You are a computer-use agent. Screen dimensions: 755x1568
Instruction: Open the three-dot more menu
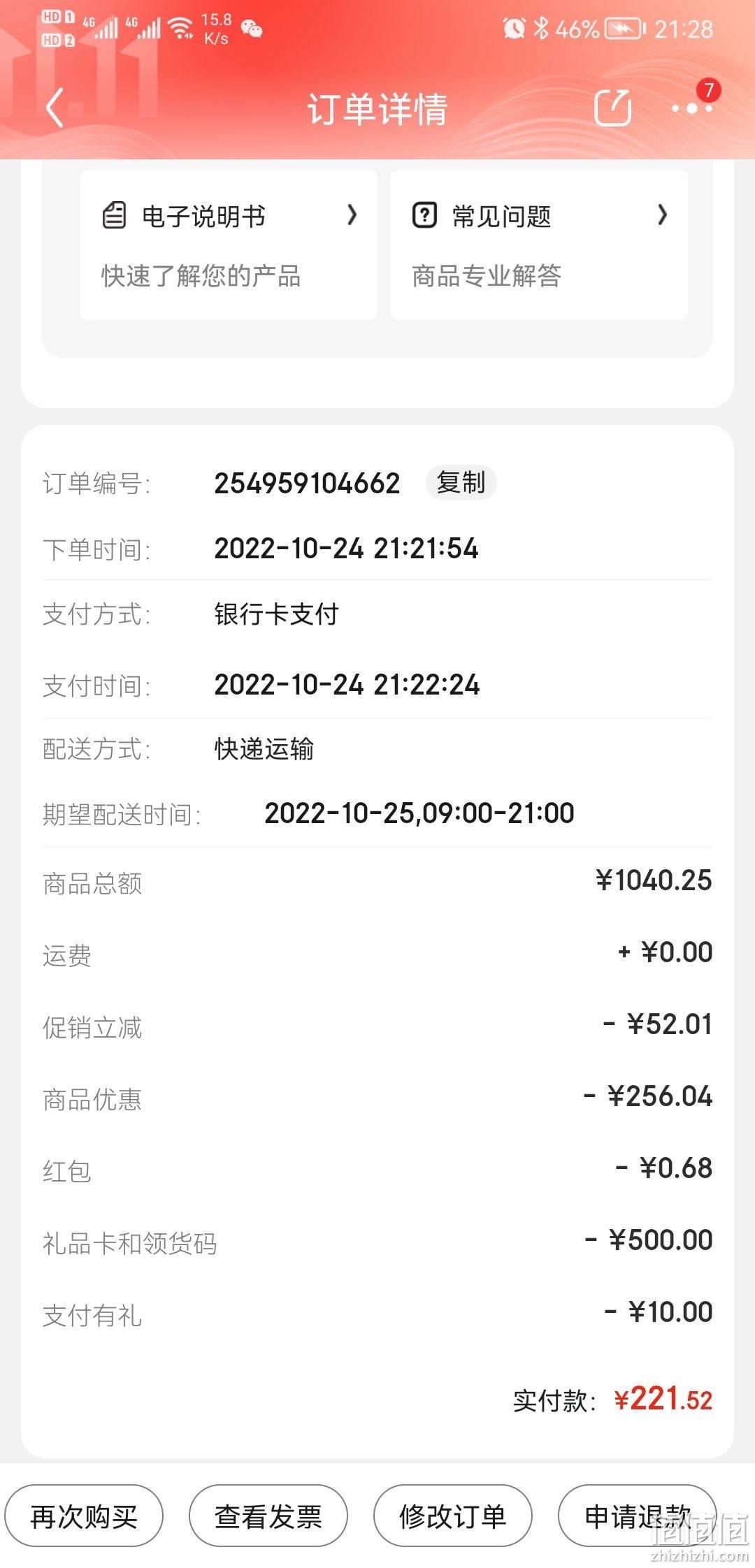point(692,108)
